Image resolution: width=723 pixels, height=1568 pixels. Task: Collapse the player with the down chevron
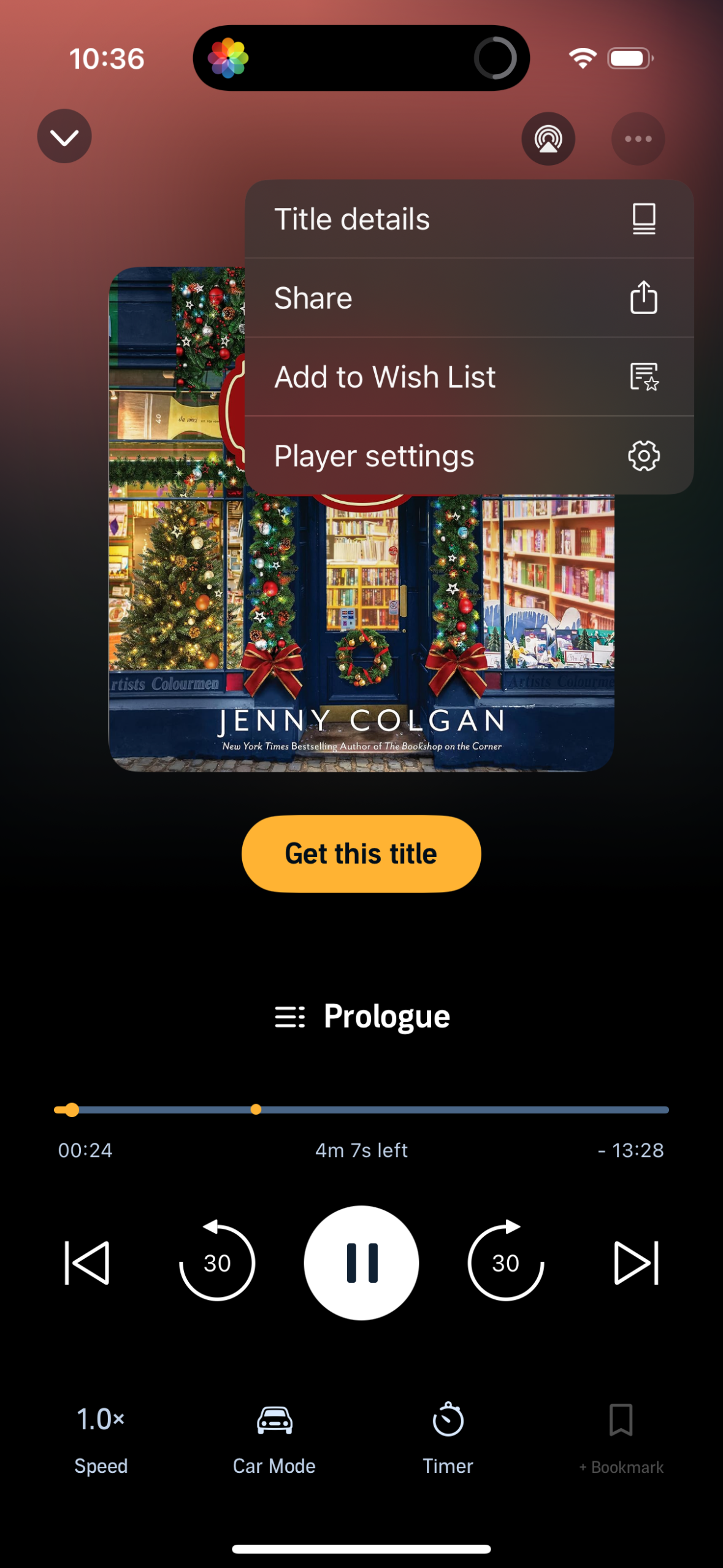coord(64,136)
